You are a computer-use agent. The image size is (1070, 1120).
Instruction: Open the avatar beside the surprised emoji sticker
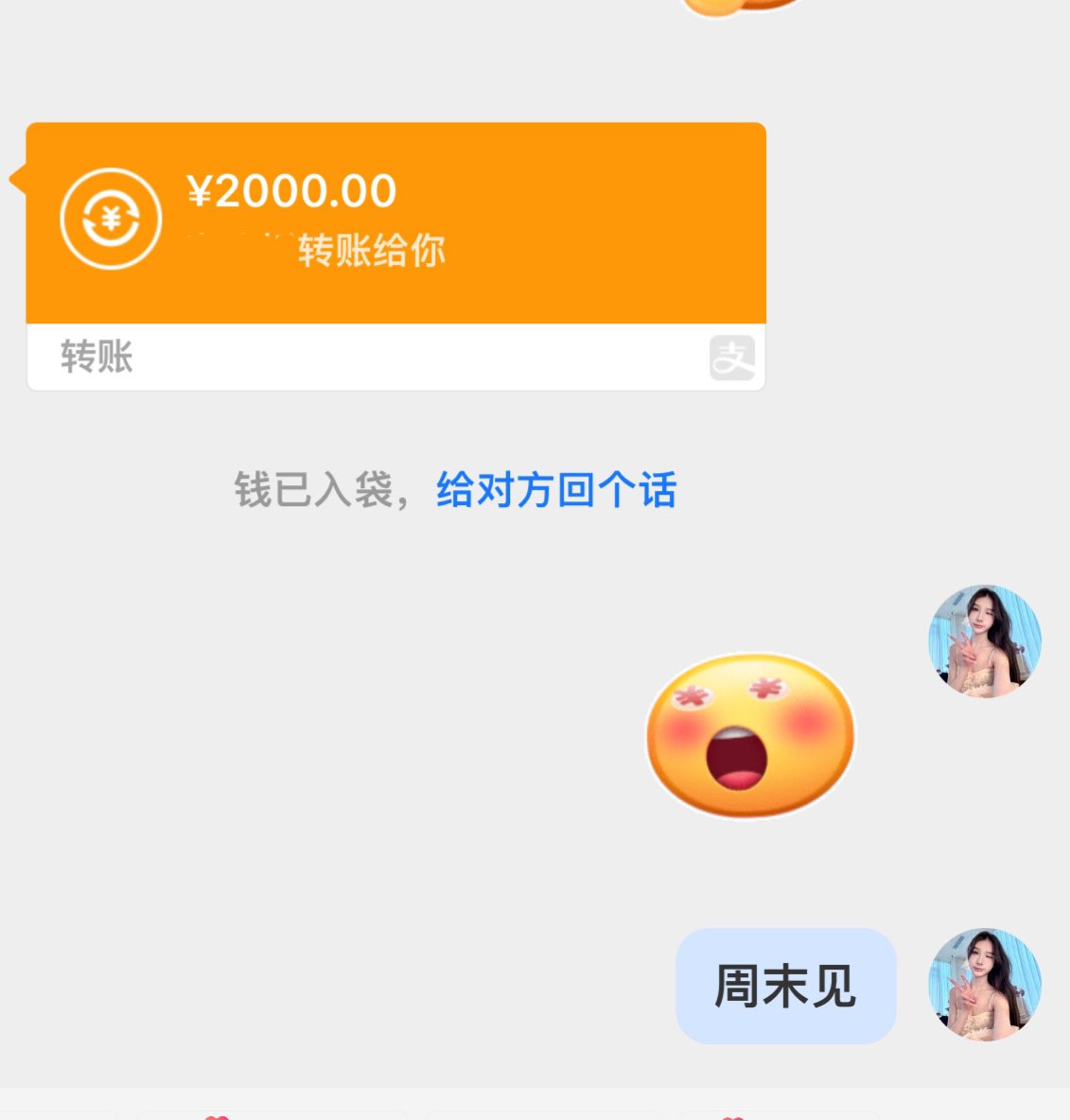(984, 641)
